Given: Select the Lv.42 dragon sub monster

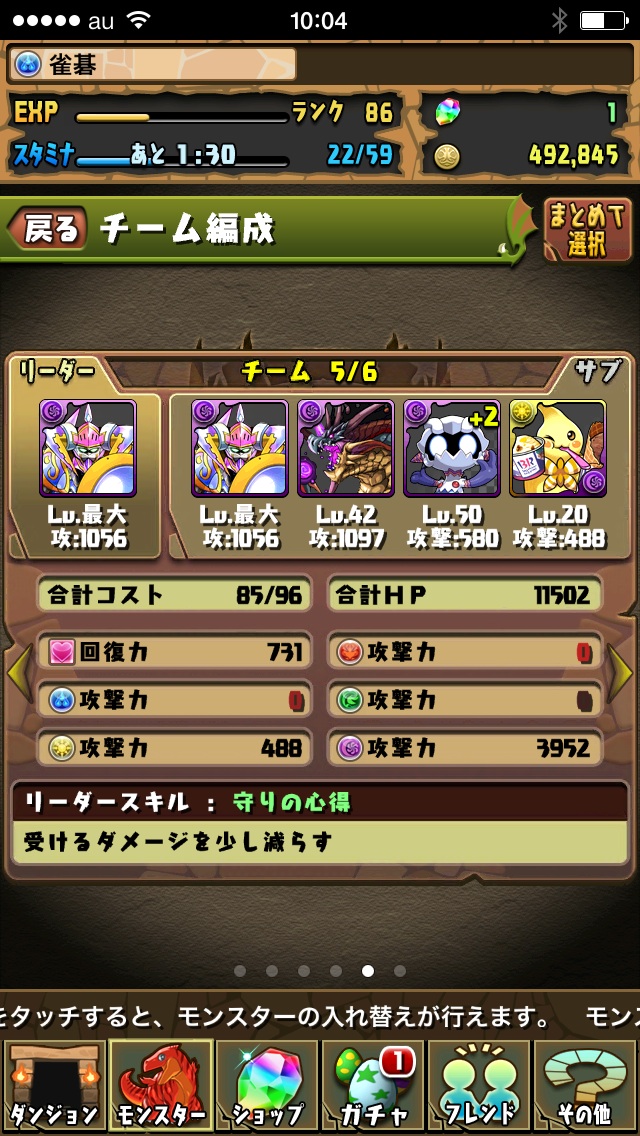Looking at the screenshot, I should coord(346,448).
